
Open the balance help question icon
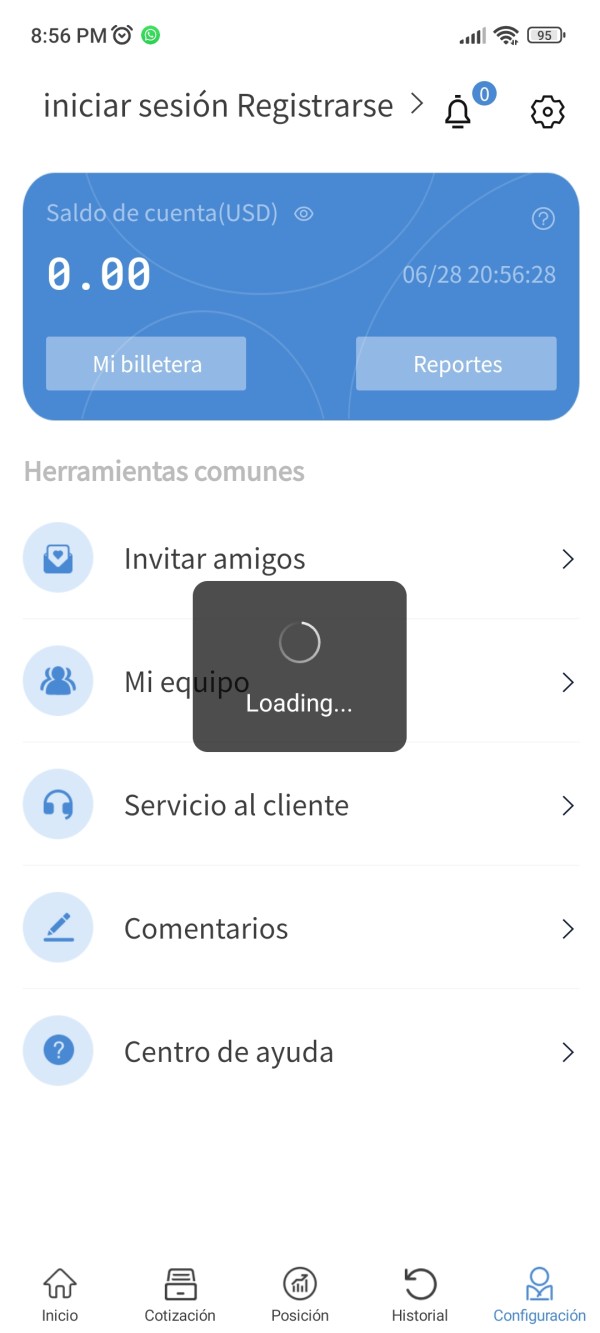pyautogui.click(x=543, y=218)
